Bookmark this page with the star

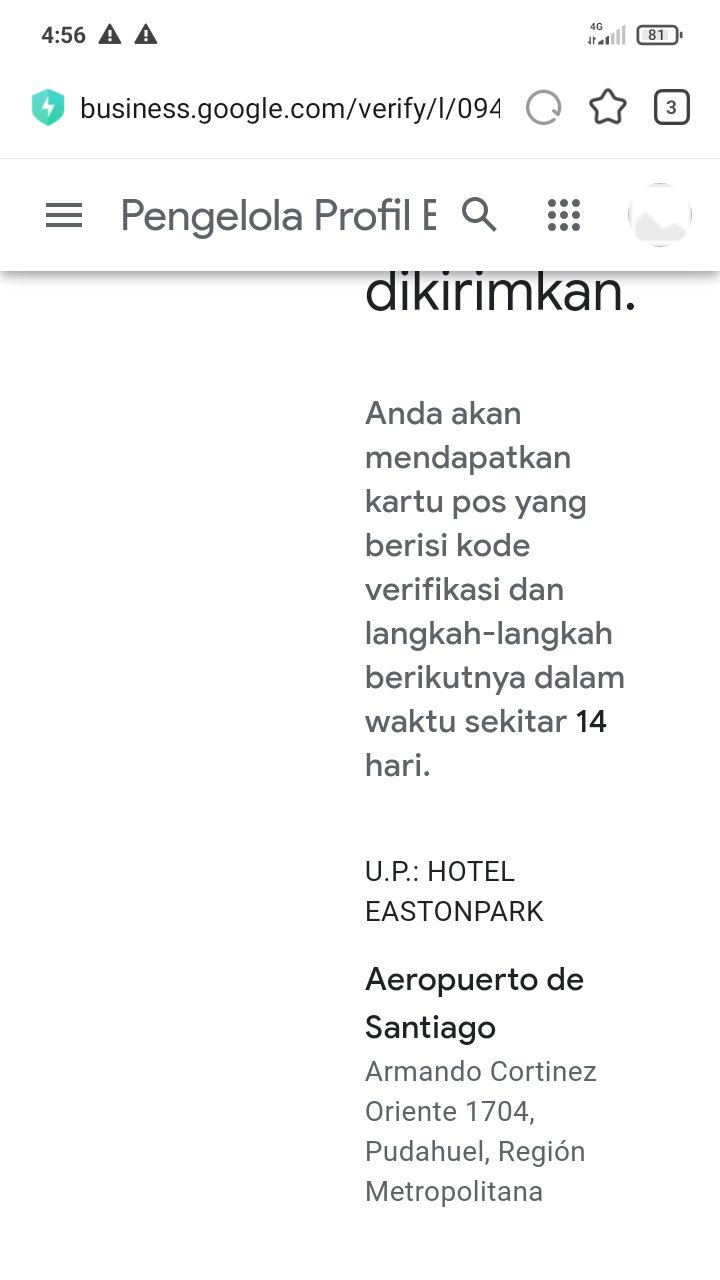(x=607, y=107)
